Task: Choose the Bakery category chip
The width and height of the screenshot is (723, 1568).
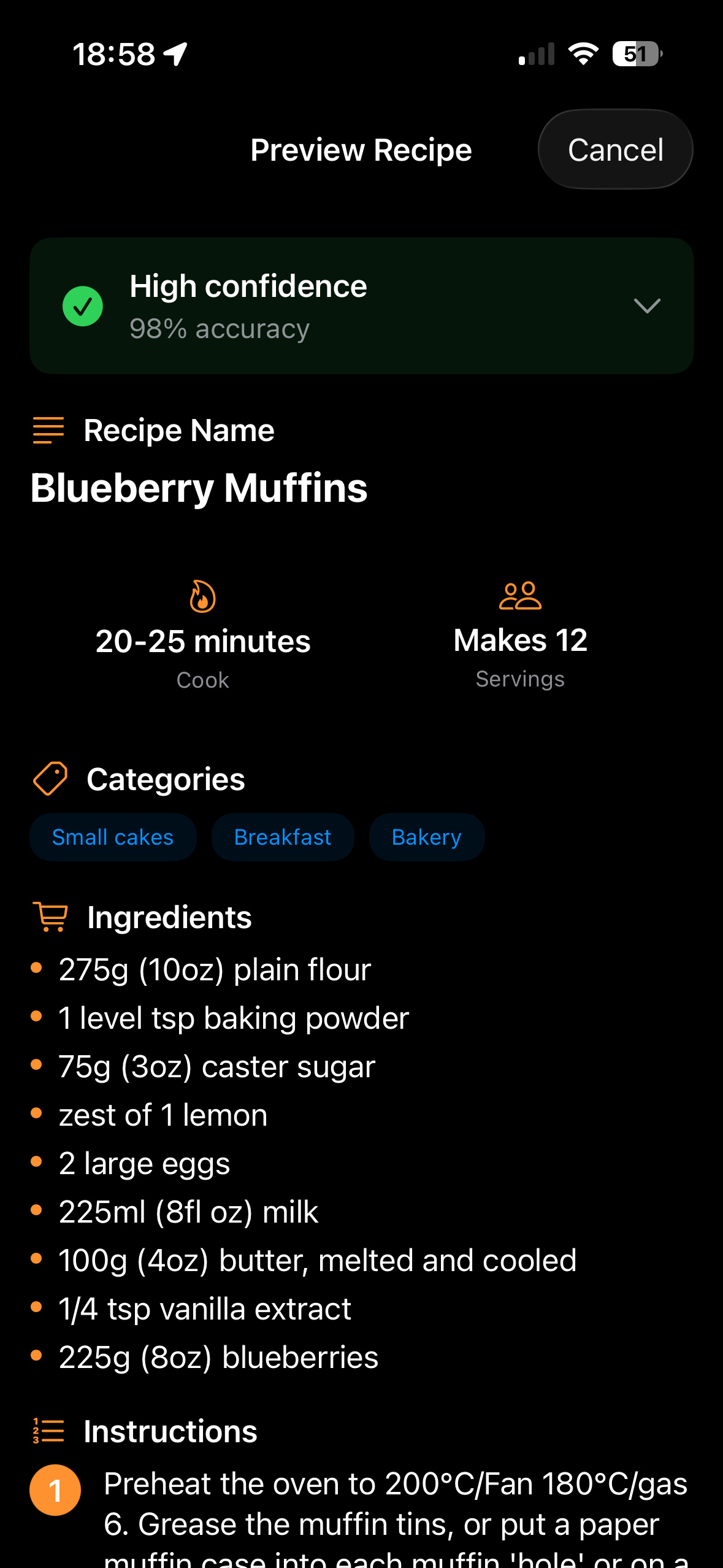Action: tap(426, 837)
